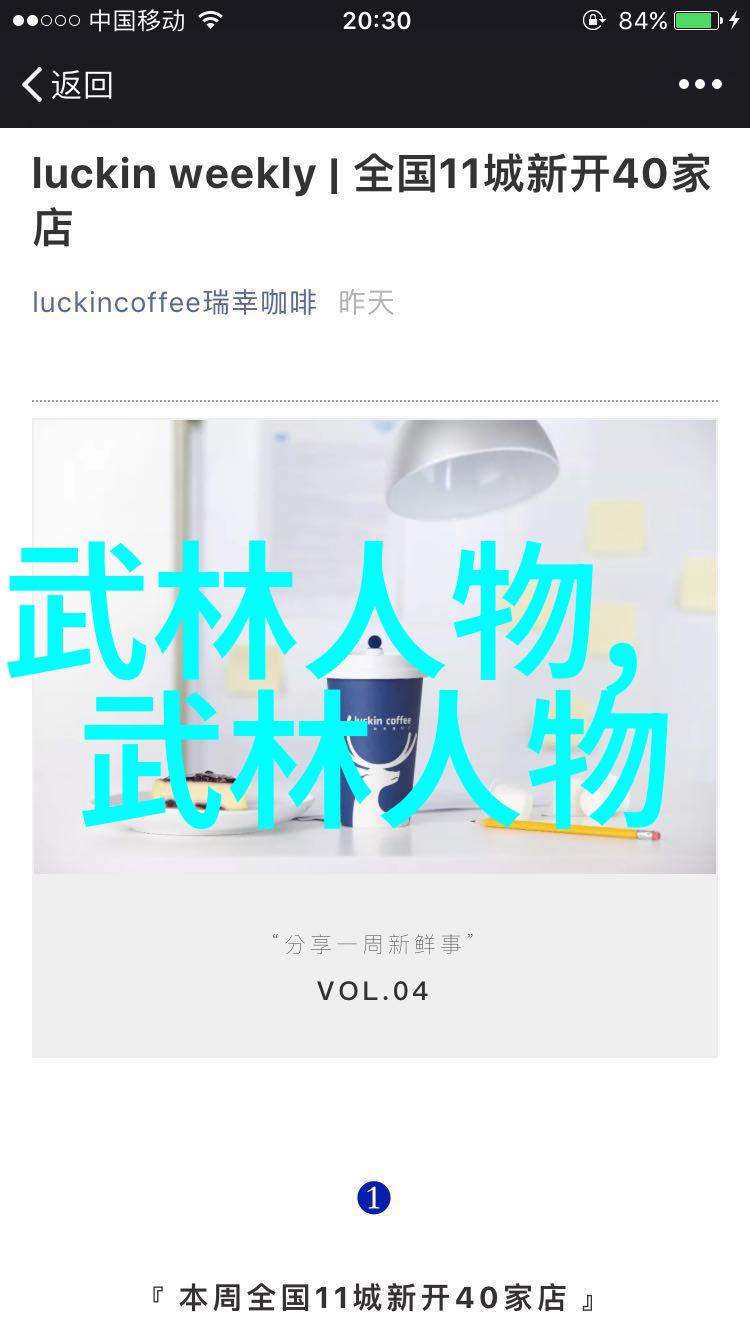Screen dimensions: 750x1334
Task: Go back using the 返回 button
Action: point(67,85)
